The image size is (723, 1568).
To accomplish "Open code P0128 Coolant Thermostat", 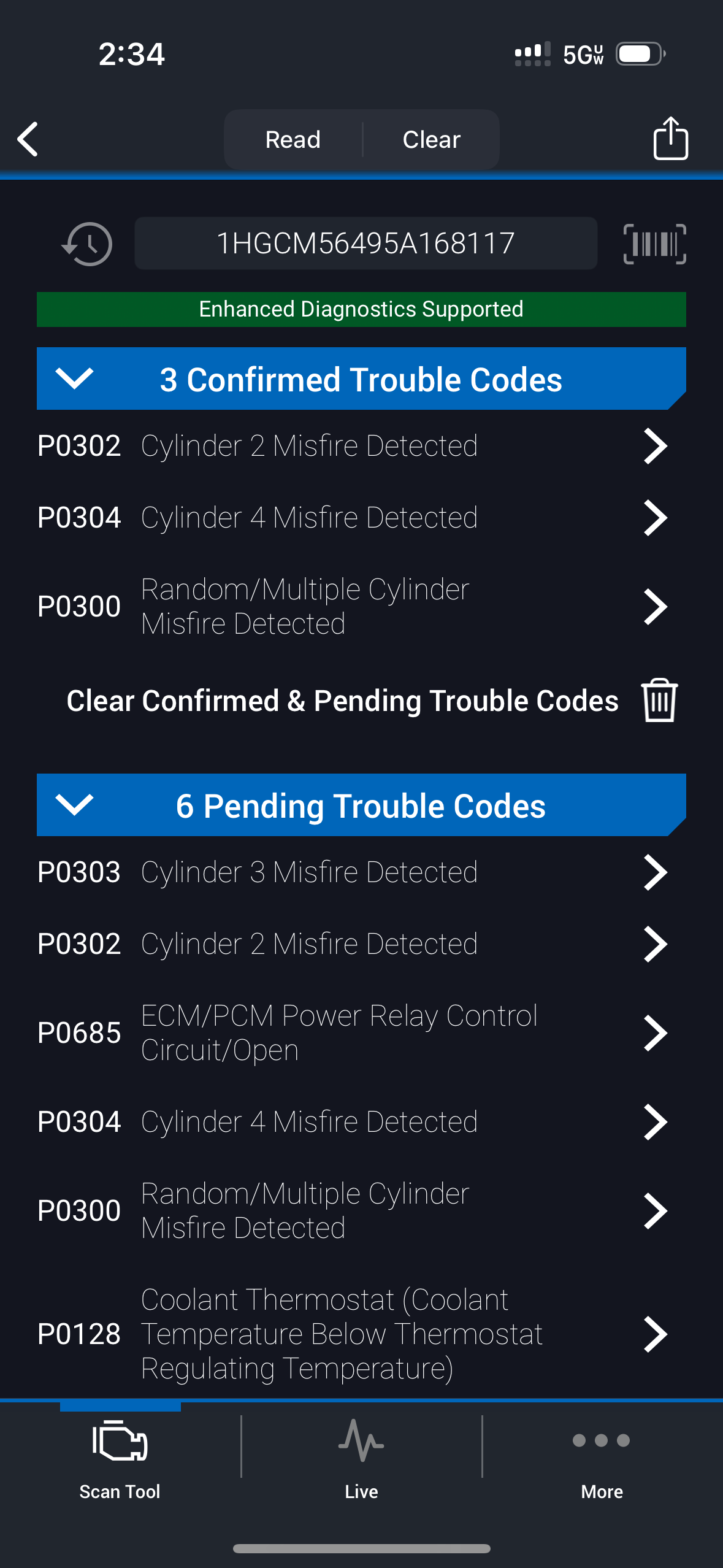I will tap(353, 1334).
